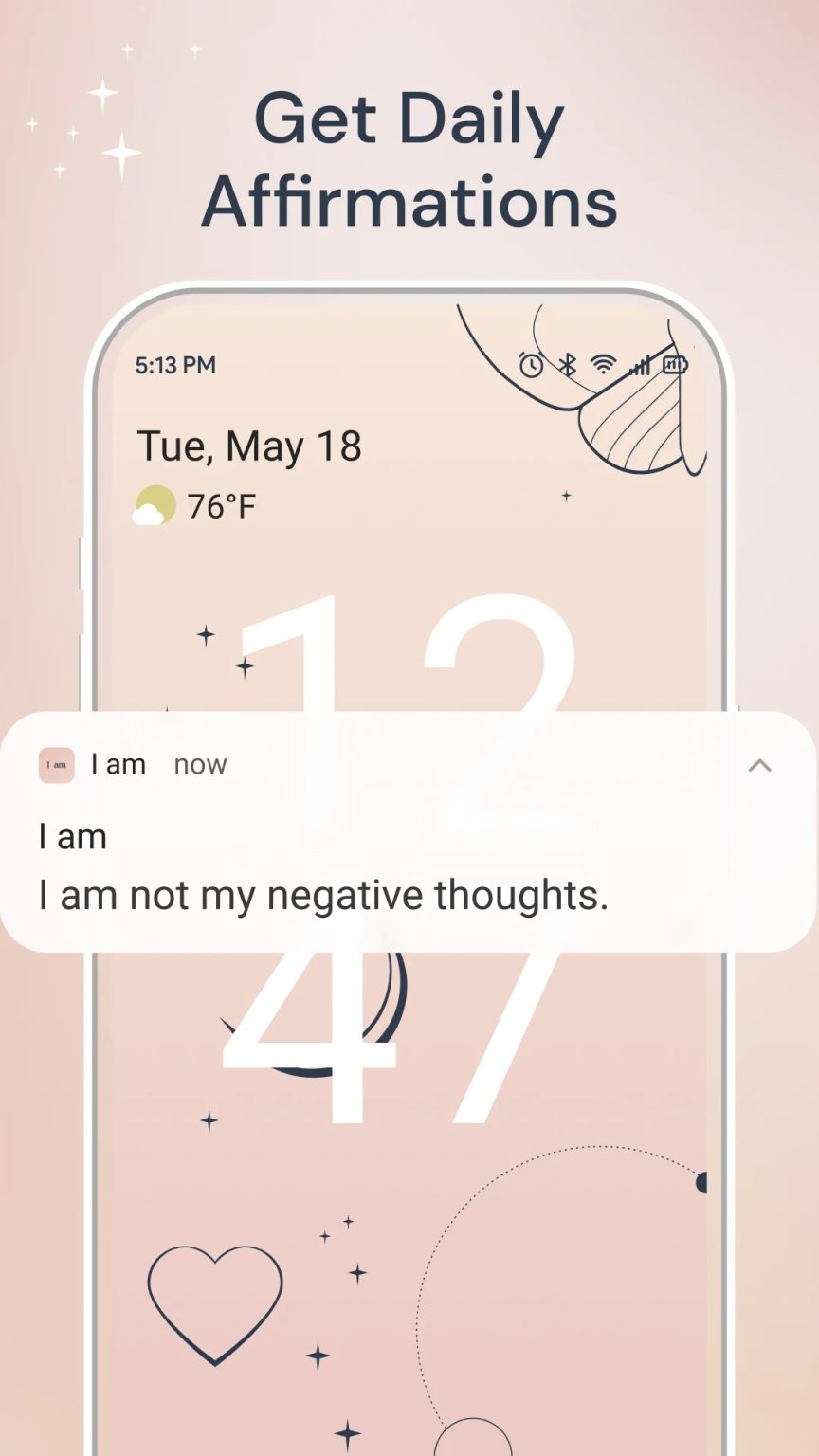Click the alarm clock status bar icon
Screen dimensions: 819x1456
531,365
